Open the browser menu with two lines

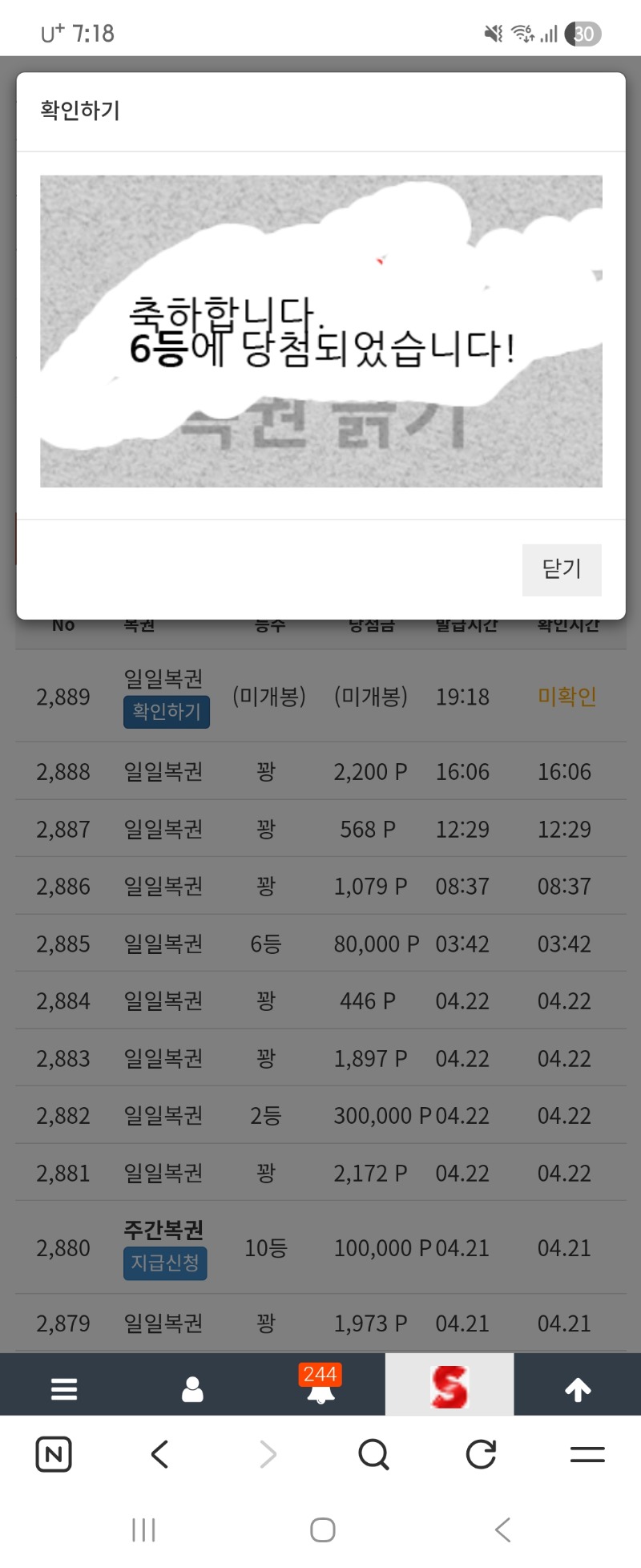pos(587,1454)
